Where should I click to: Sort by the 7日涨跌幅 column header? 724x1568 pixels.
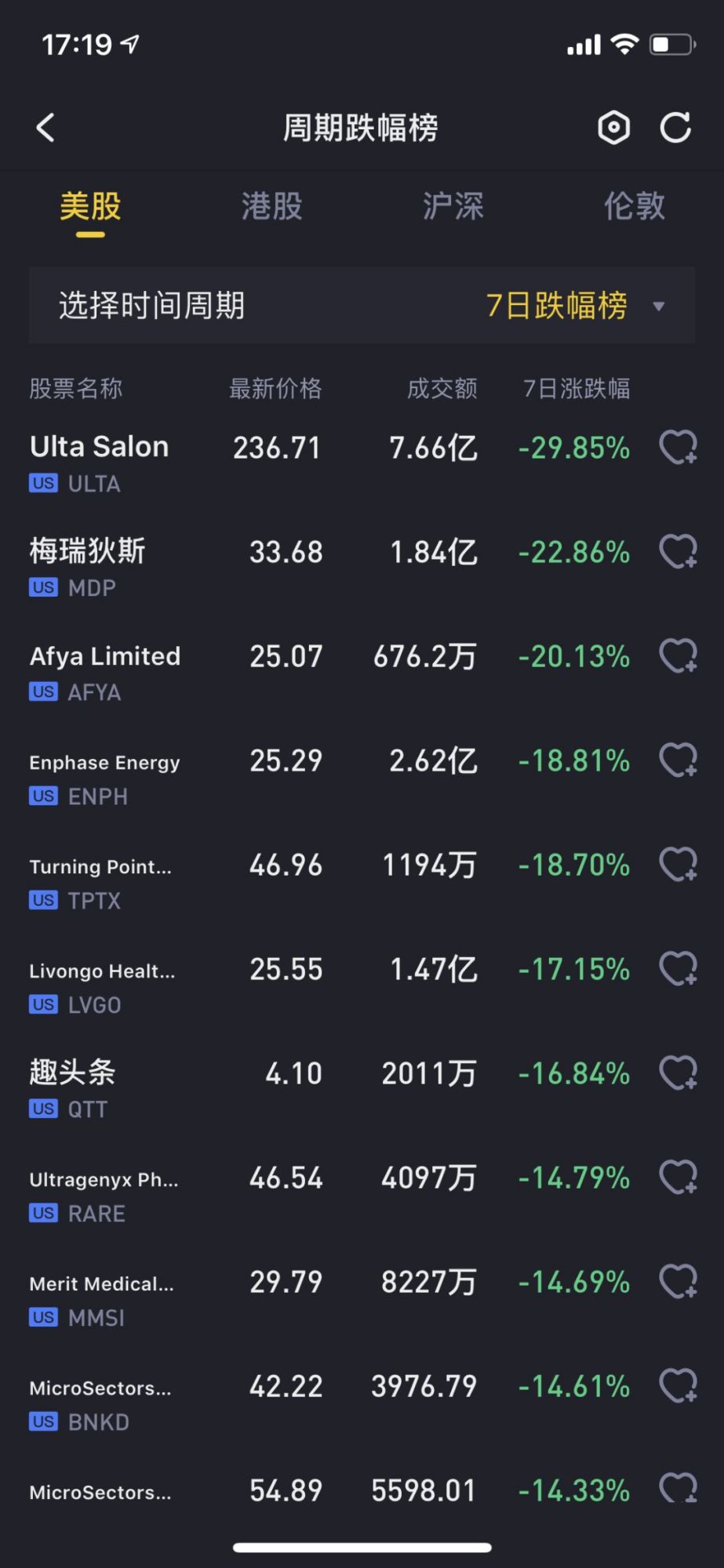577,388
